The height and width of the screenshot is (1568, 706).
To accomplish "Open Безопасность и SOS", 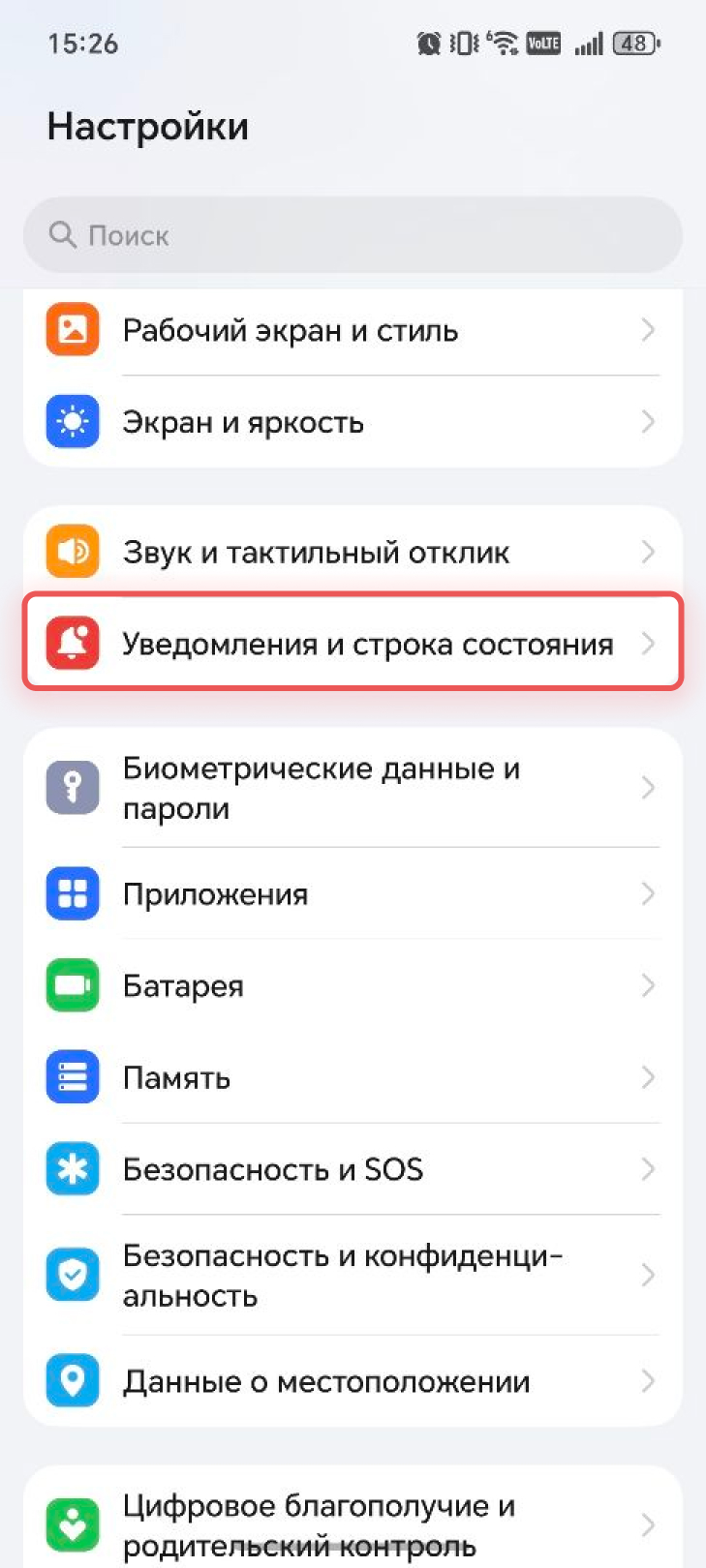I will click(353, 1169).
